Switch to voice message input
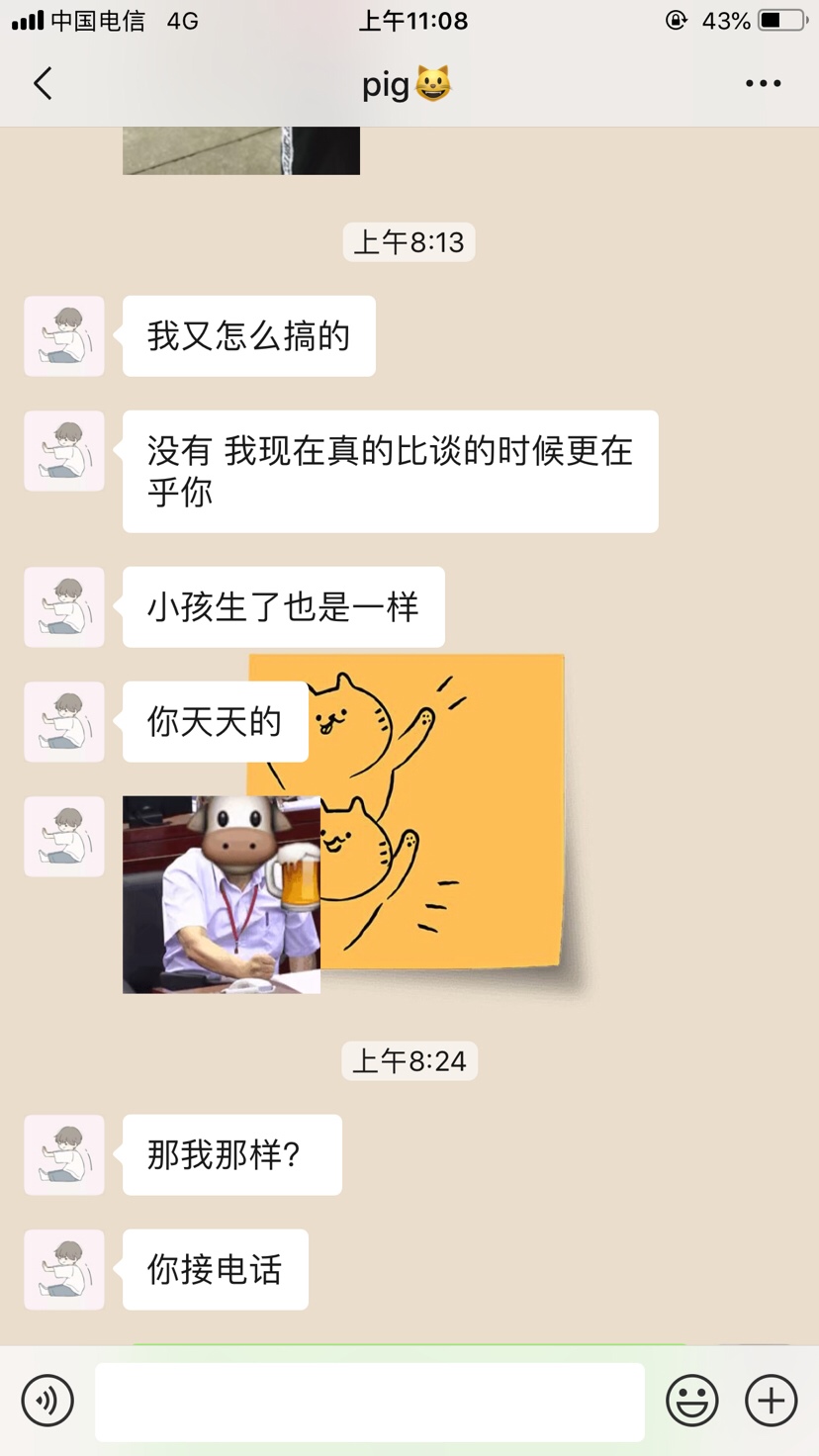The image size is (819, 1456). point(47,1400)
